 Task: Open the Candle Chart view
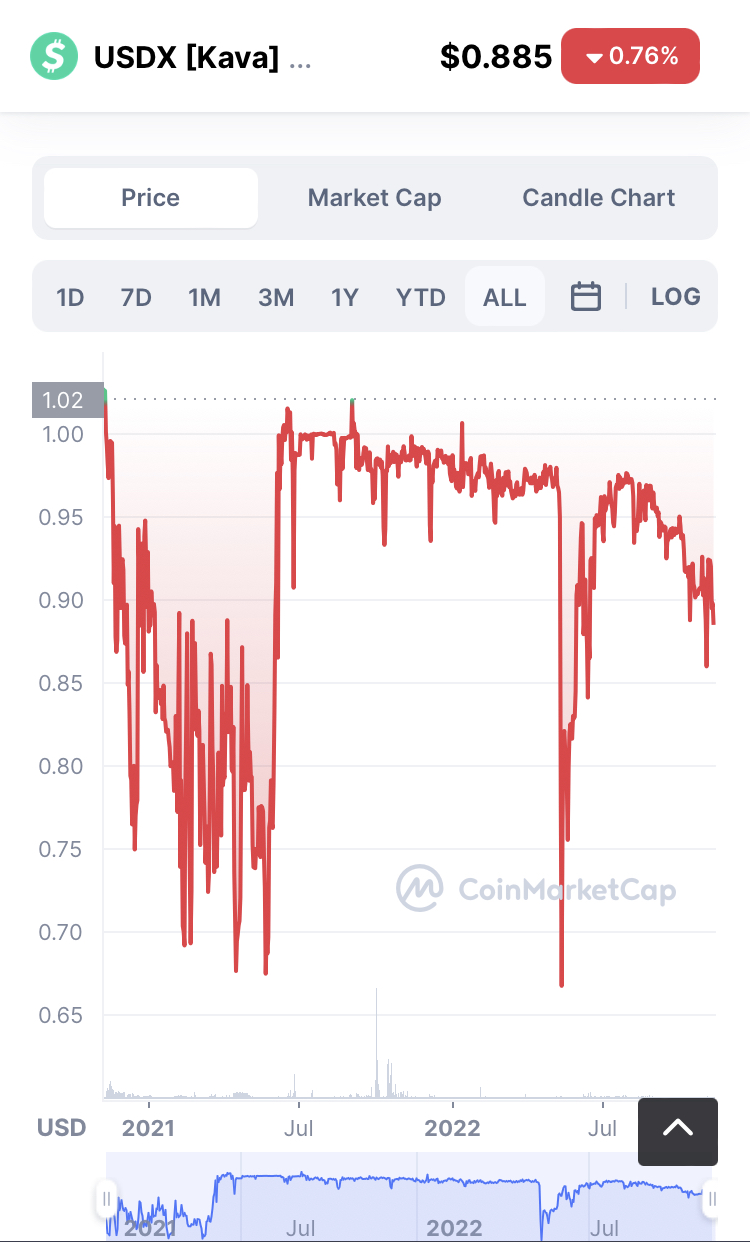598,198
